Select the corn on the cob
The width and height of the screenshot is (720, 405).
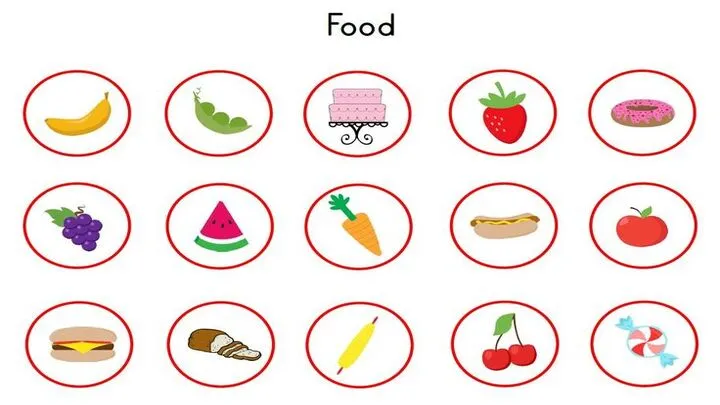tap(358, 343)
